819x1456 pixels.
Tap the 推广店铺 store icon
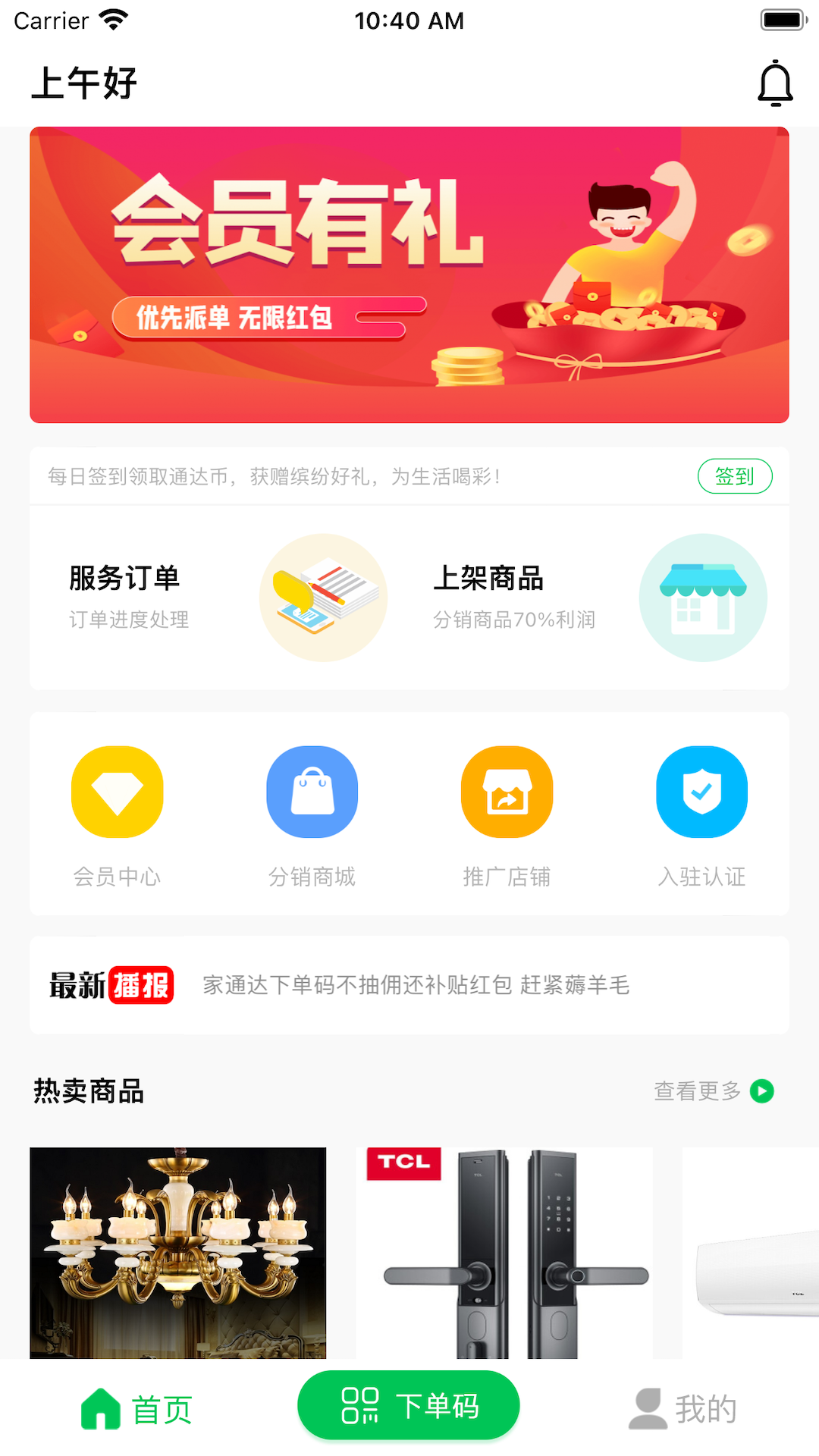(507, 792)
